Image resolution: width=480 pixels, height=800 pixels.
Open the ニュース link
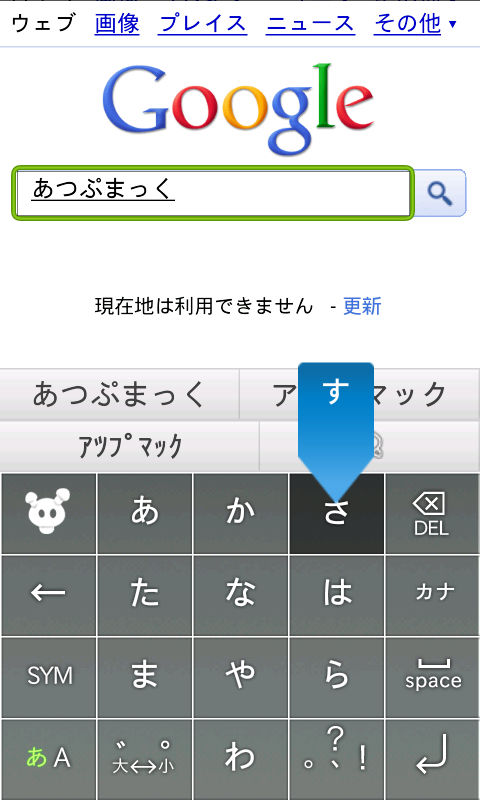coord(310,24)
